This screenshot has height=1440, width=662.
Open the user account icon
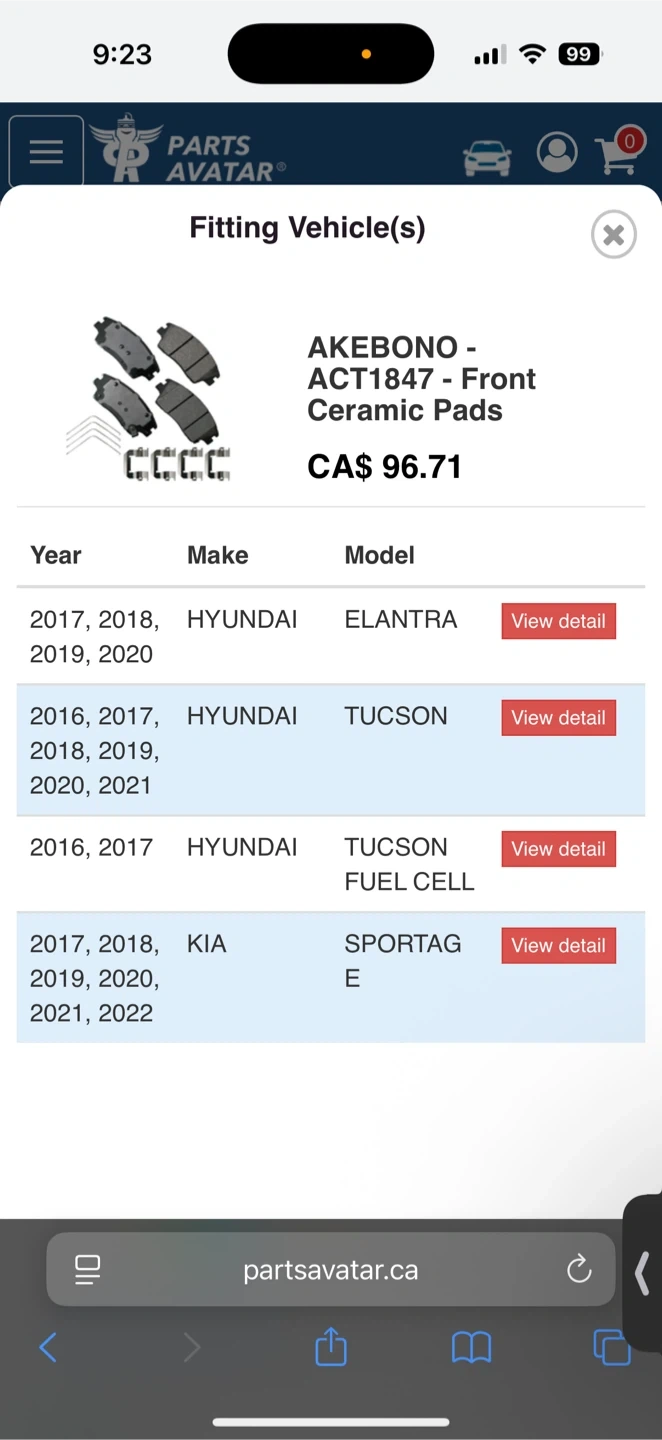point(557,153)
